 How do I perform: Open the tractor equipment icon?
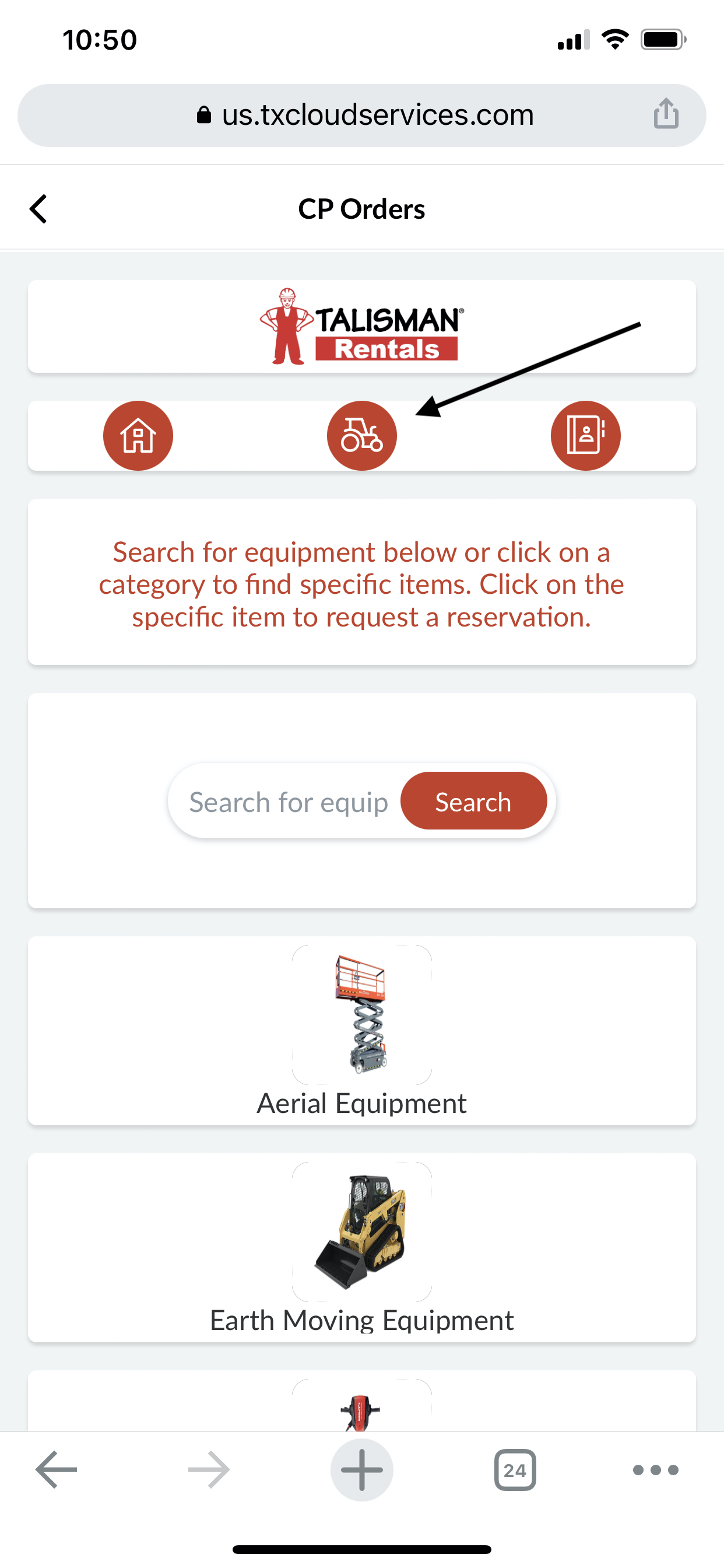[x=362, y=436]
